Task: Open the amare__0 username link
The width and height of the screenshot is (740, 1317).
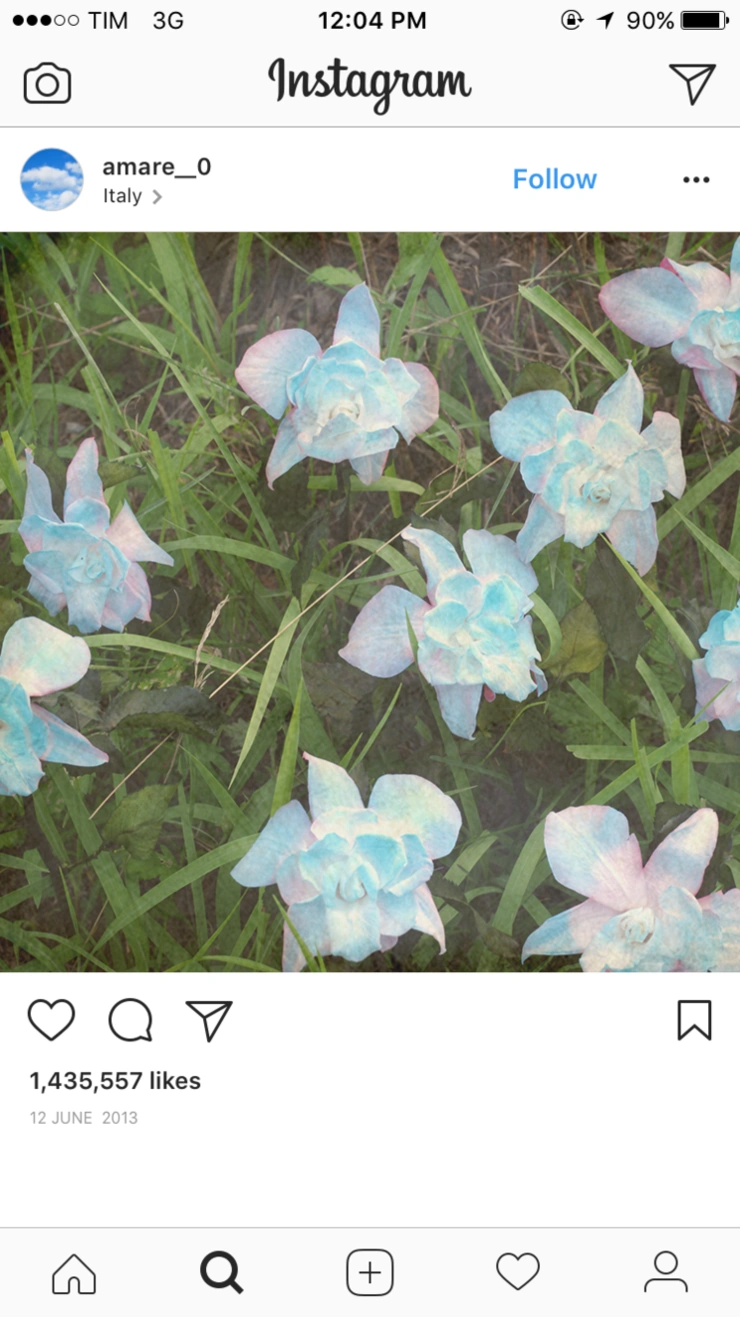Action: pyautogui.click(x=157, y=167)
